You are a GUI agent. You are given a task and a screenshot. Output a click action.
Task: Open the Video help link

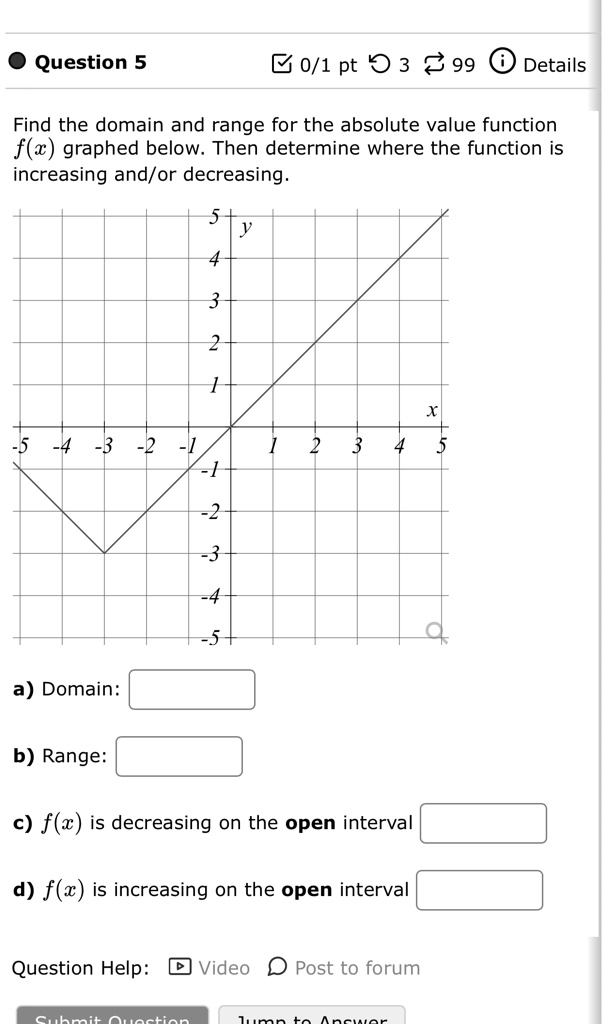(210, 968)
